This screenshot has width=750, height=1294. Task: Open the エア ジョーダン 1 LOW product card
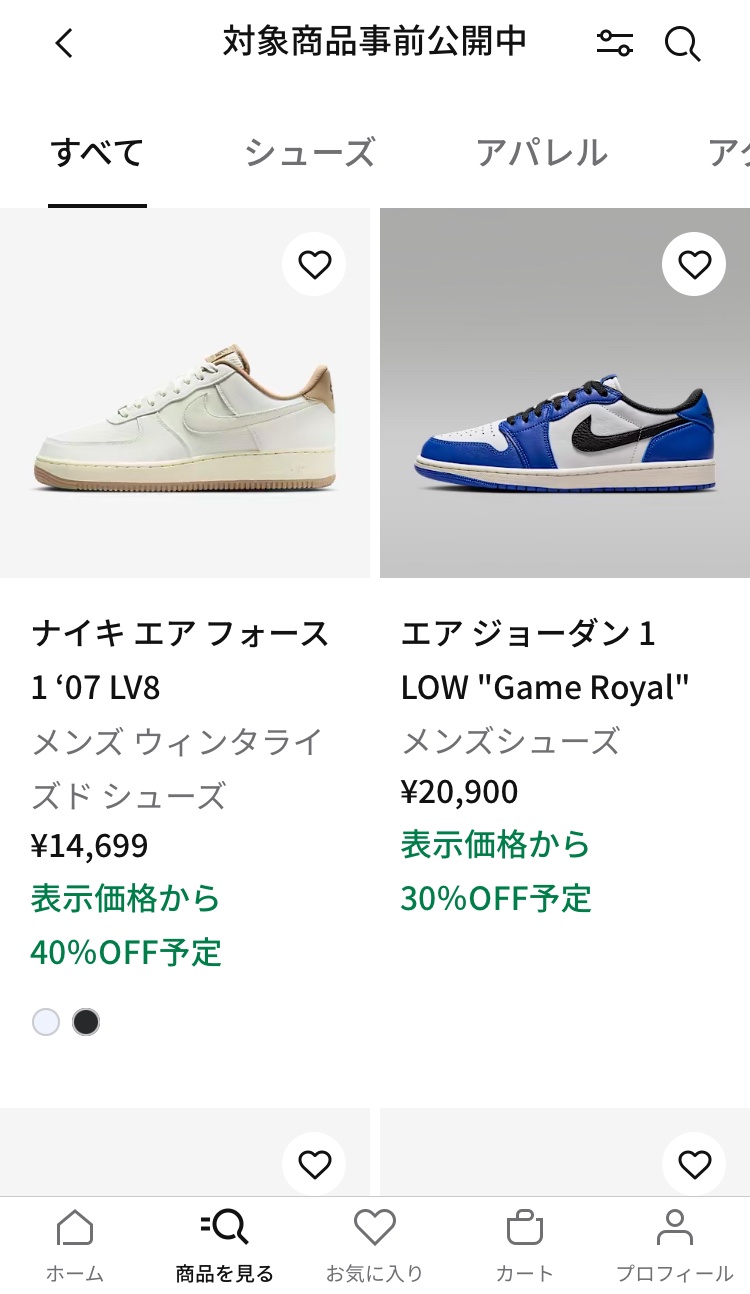click(x=565, y=393)
